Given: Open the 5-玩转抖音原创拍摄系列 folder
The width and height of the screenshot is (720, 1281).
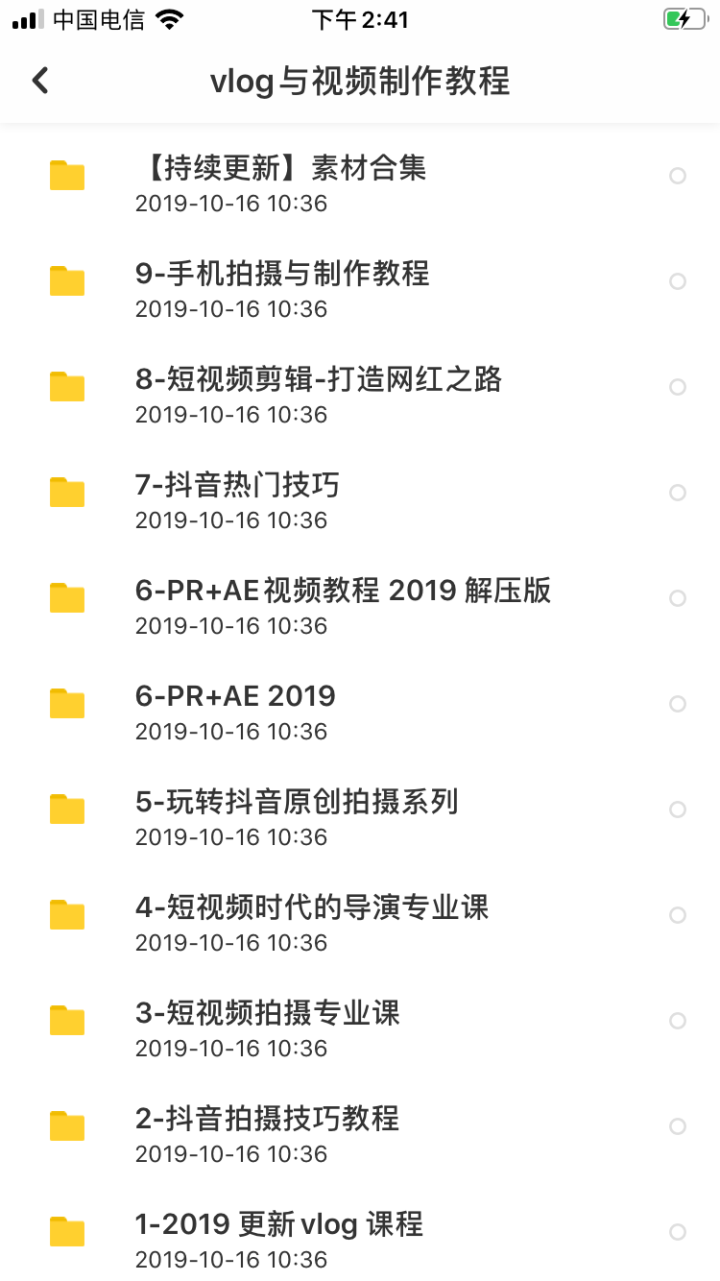Looking at the screenshot, I should [296, 802].
